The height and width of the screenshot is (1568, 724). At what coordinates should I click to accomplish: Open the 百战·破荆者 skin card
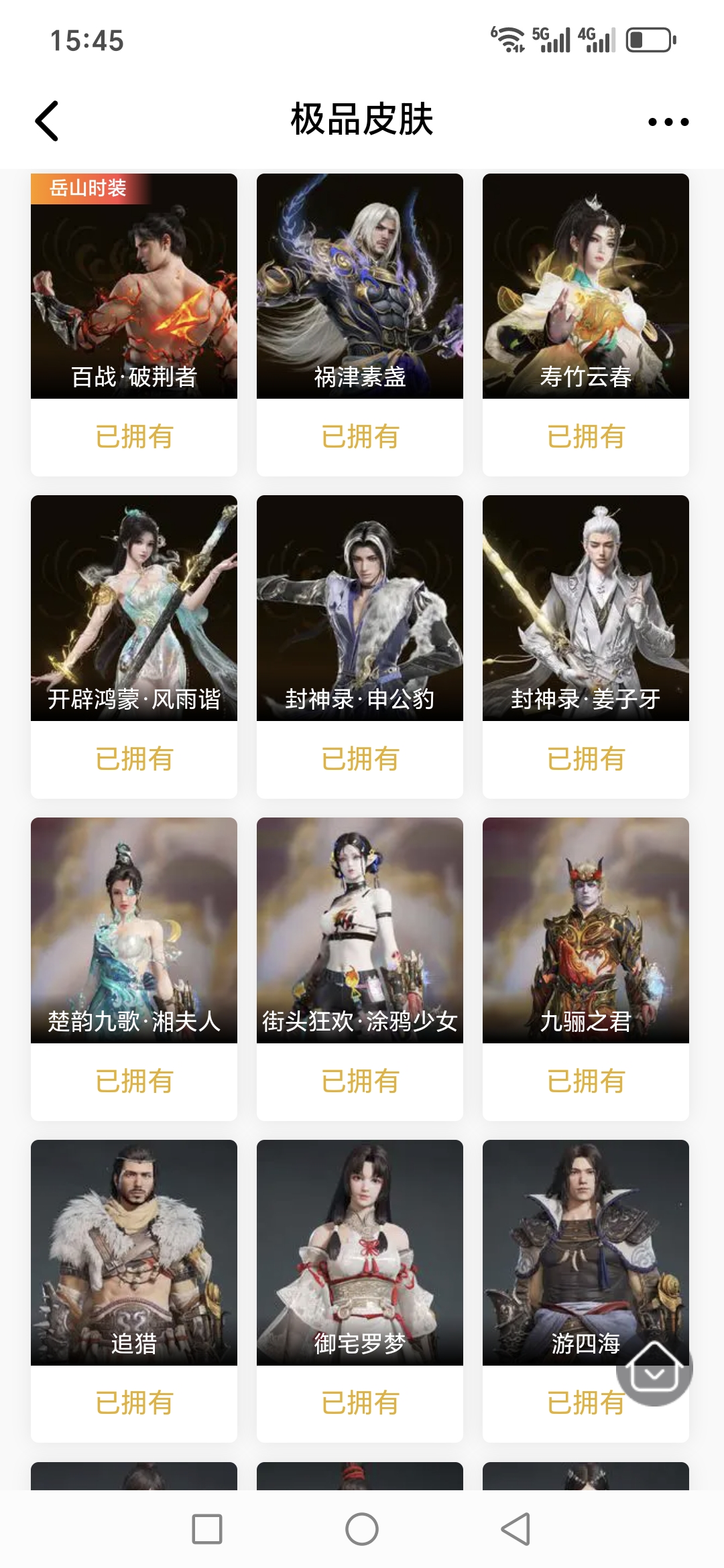pyautogui.click(x=134, y=287)
